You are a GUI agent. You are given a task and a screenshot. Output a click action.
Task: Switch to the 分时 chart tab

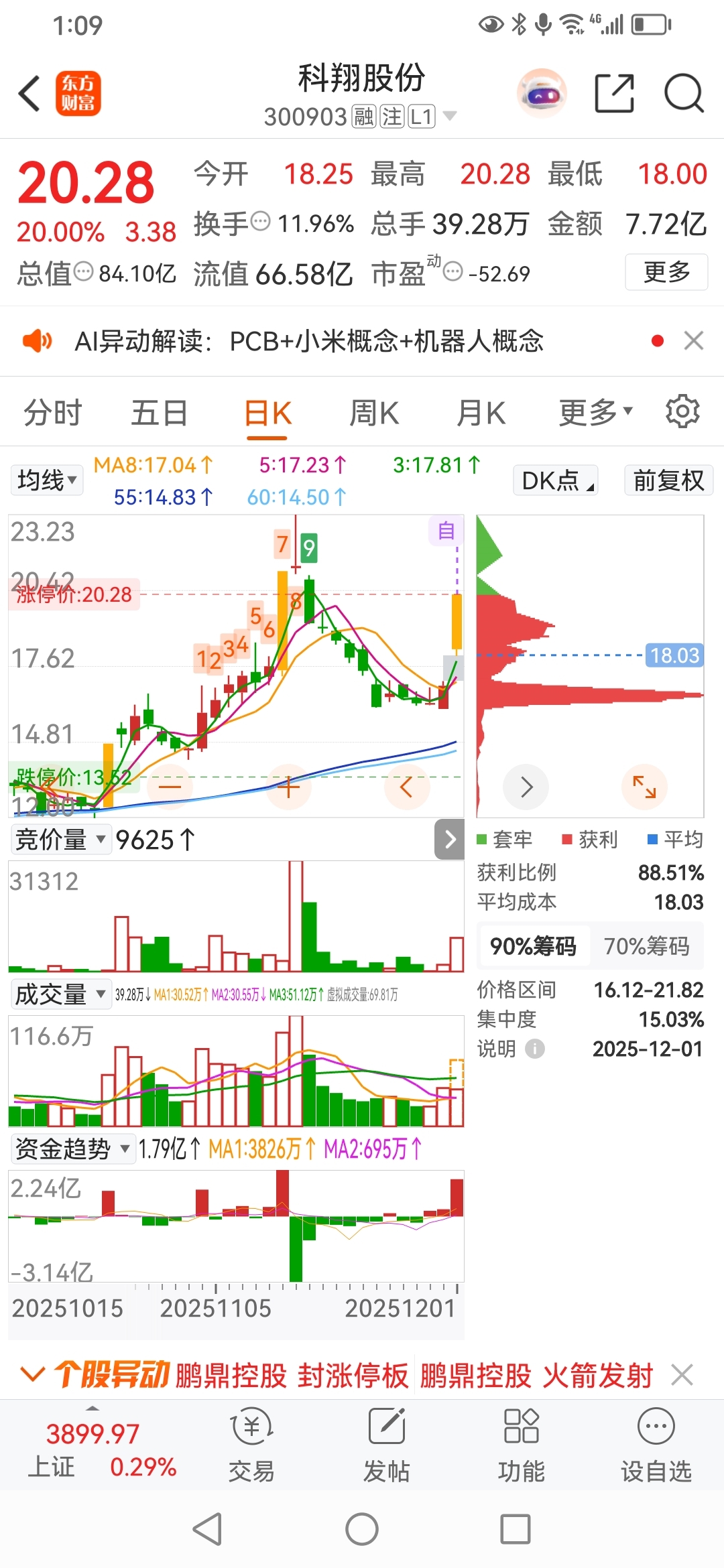tap(52, 413)
